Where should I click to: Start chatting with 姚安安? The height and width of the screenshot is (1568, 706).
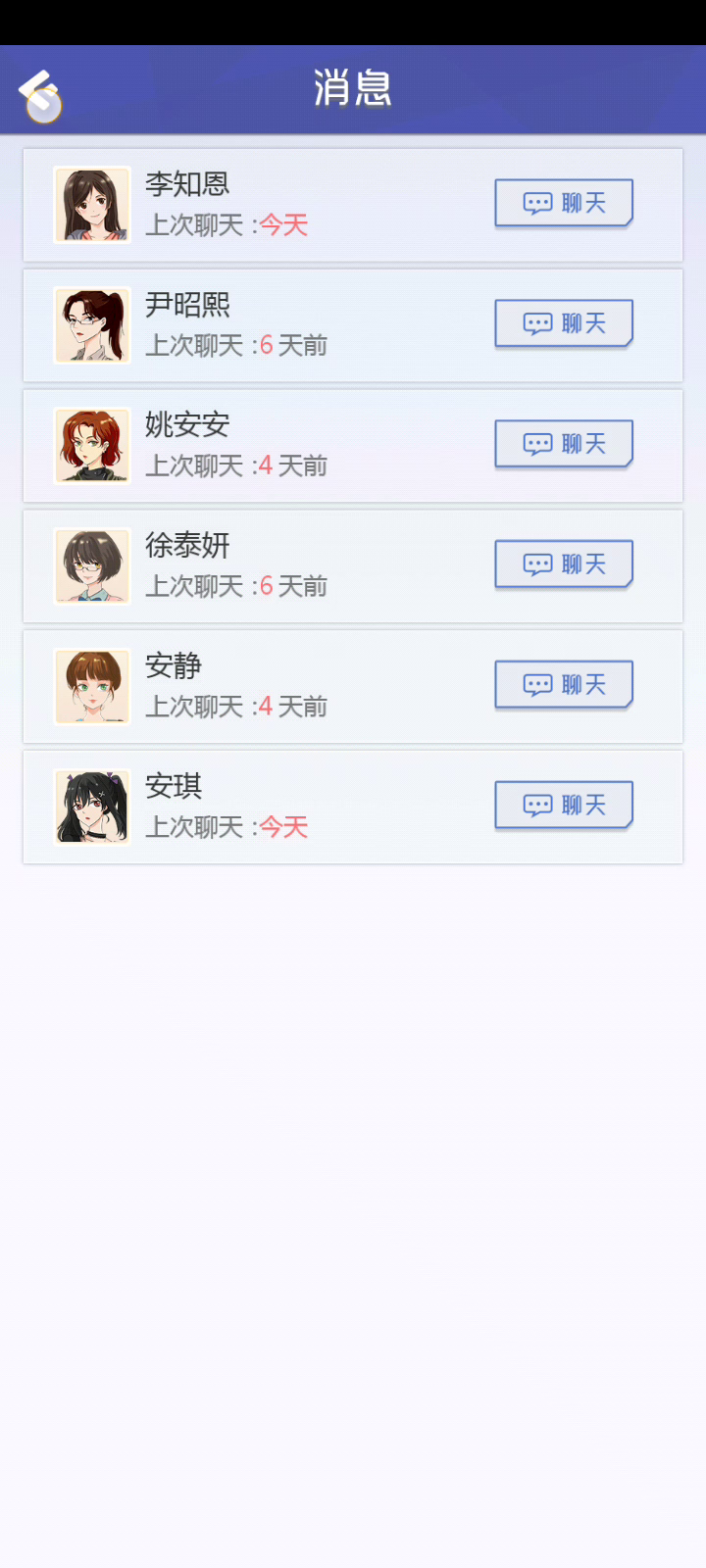pyautogui.click(x=564, y=444)
